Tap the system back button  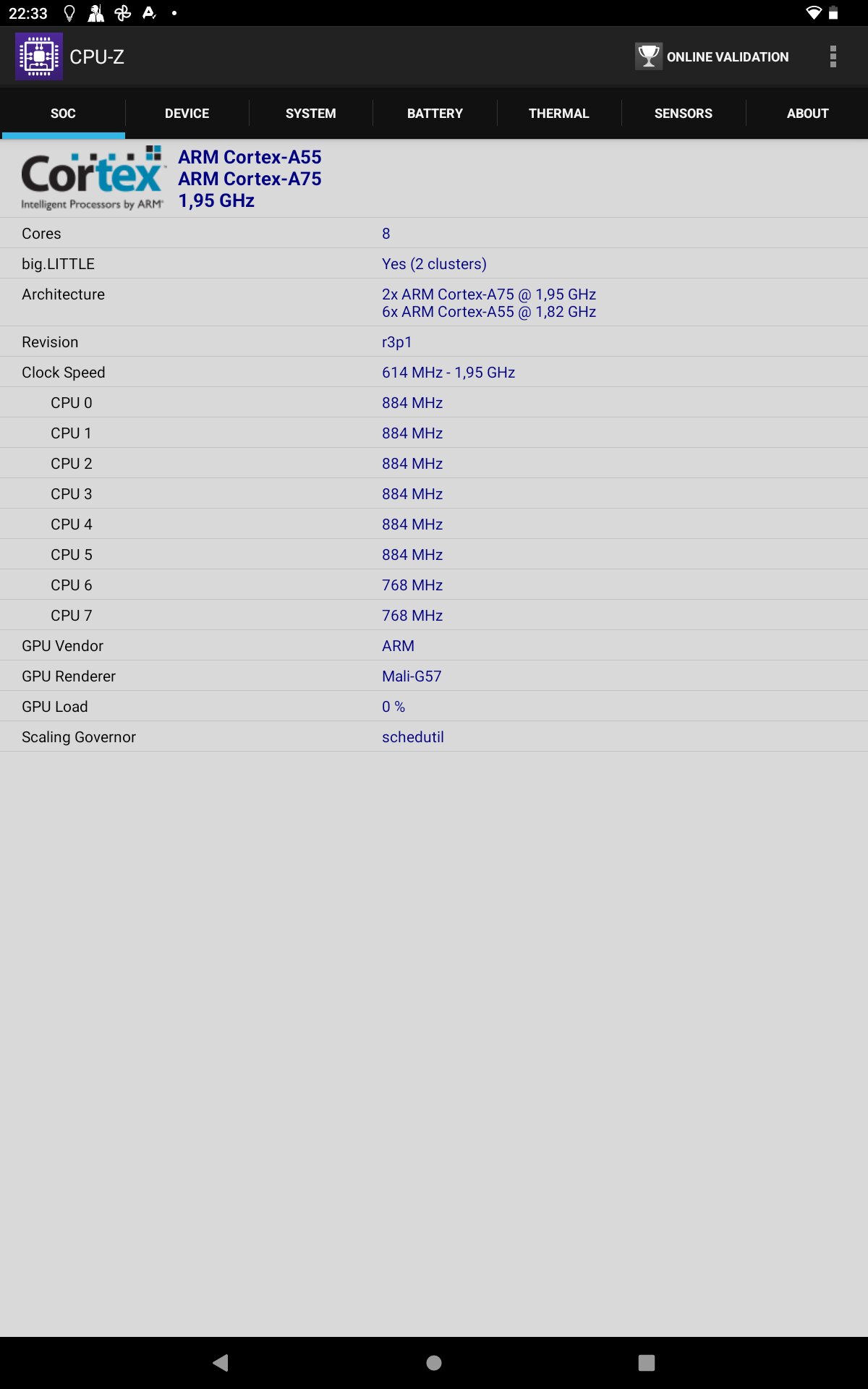(221, 1363)
